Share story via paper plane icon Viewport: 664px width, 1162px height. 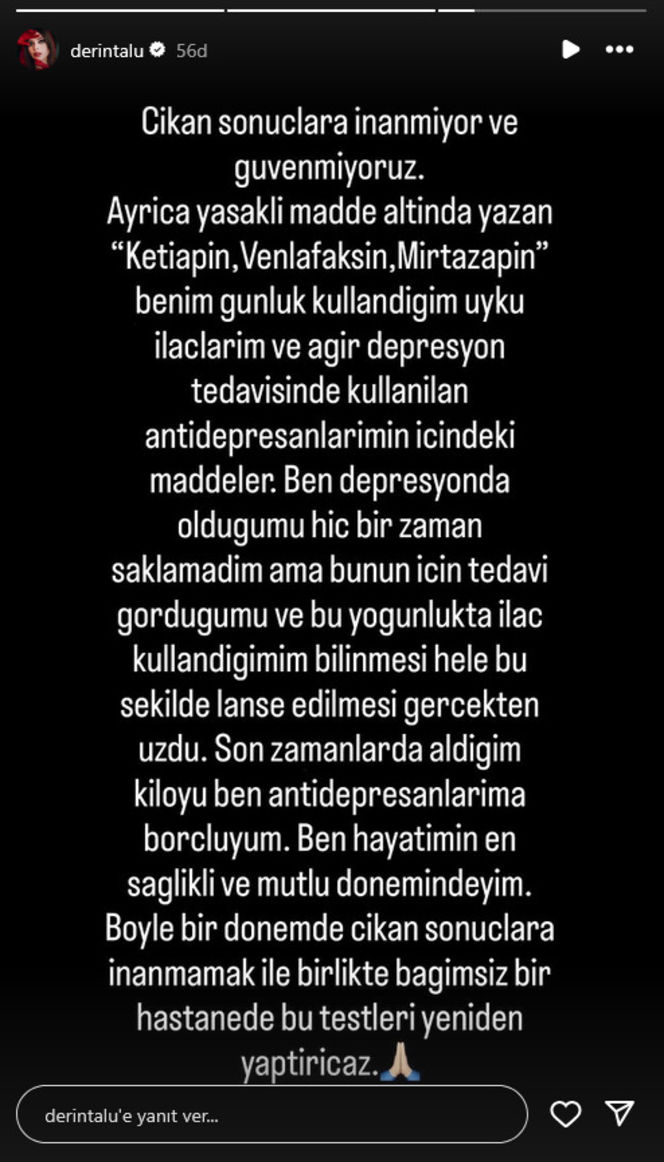click(x=620, y=1114)
